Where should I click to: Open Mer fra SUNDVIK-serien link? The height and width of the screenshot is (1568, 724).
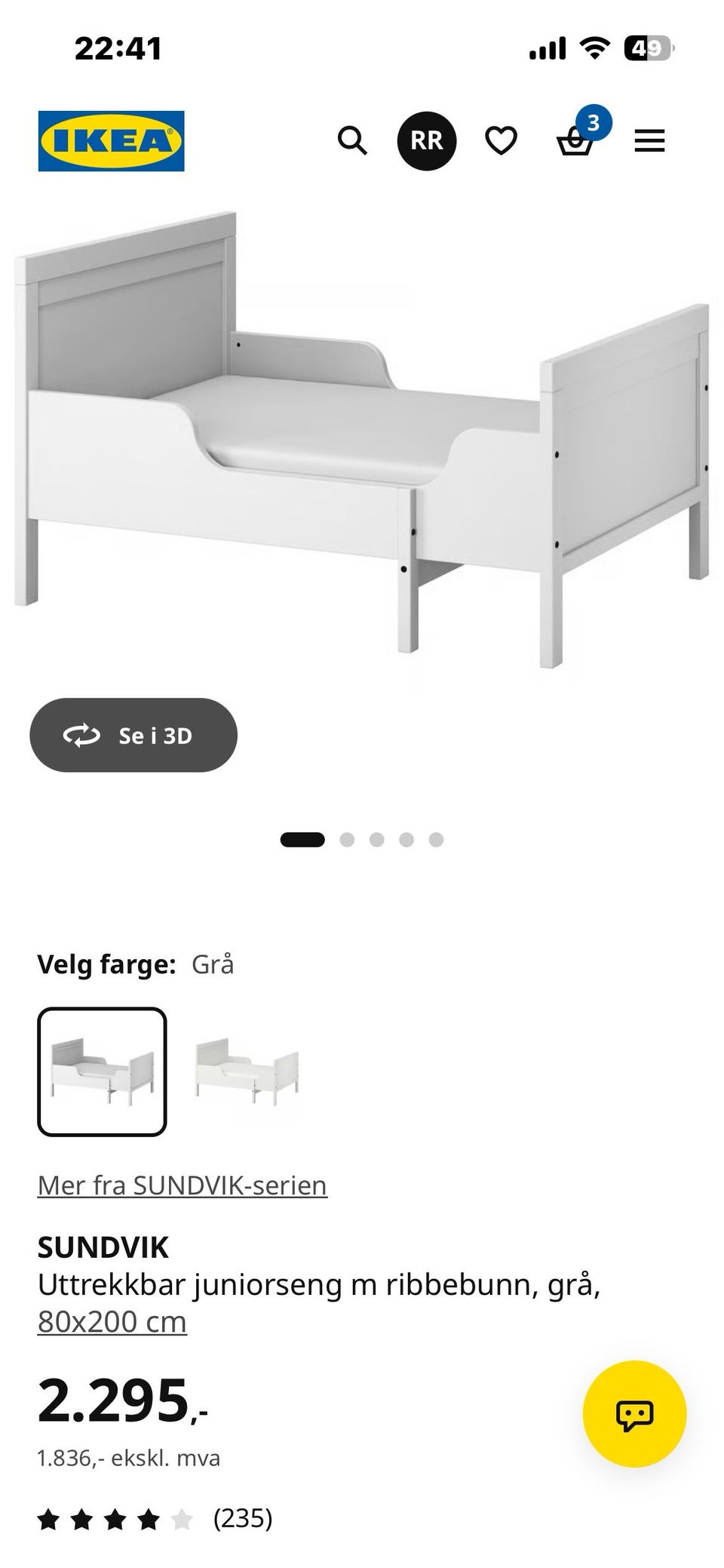tap(183, 1185)
